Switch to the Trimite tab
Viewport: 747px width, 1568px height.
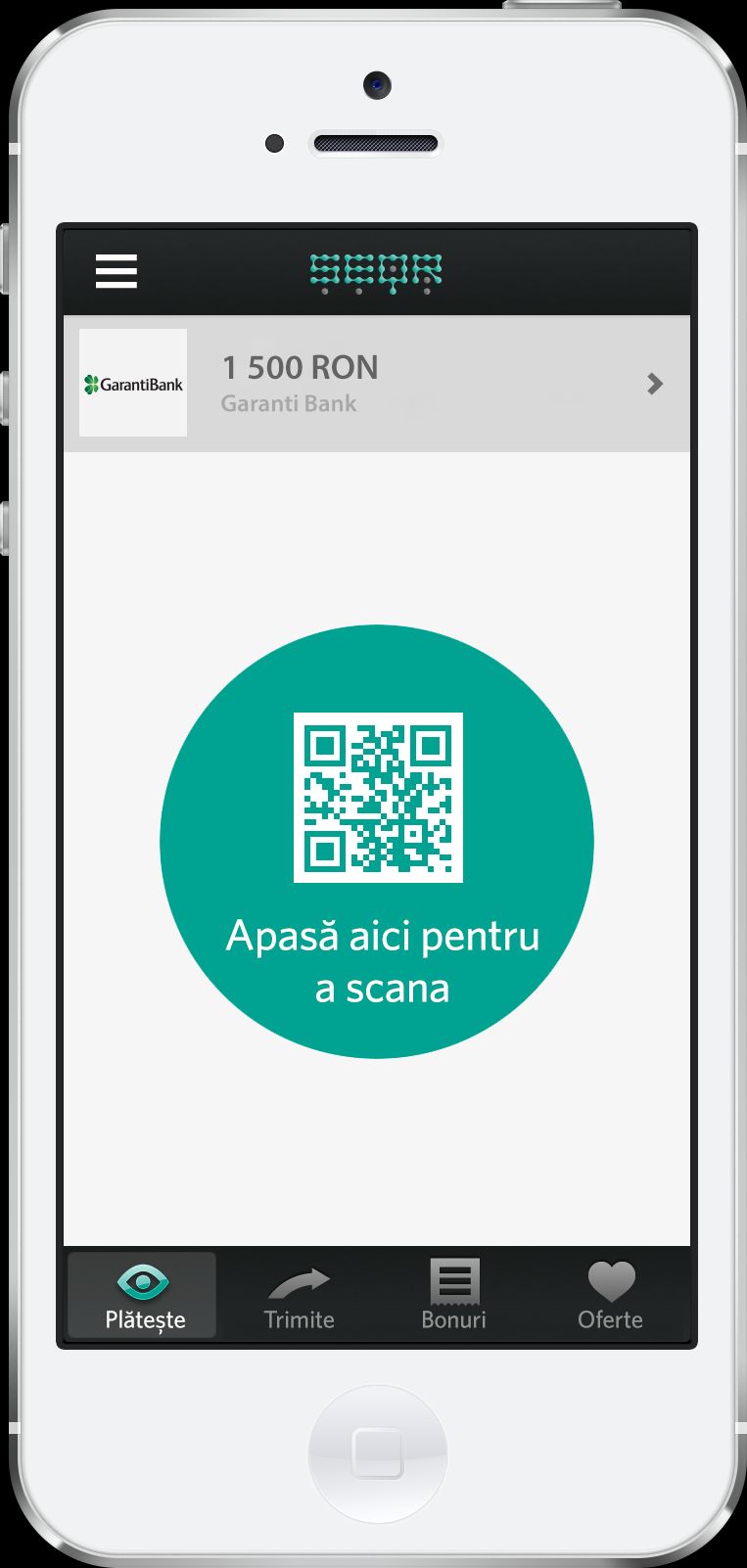[x=299, y=1295]
